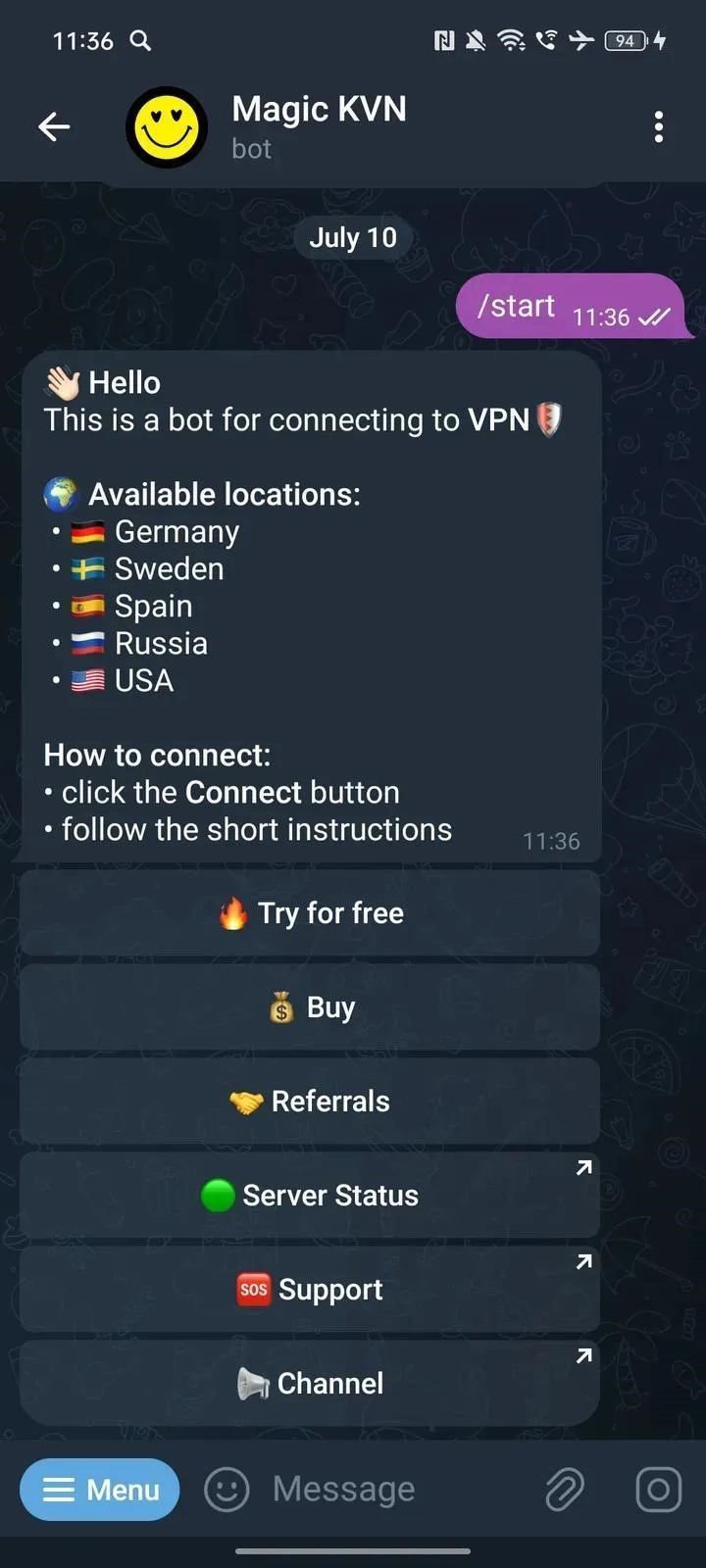Open the emoji picker
Viewport: 706px width, 1568px height.
(227, 1490)
